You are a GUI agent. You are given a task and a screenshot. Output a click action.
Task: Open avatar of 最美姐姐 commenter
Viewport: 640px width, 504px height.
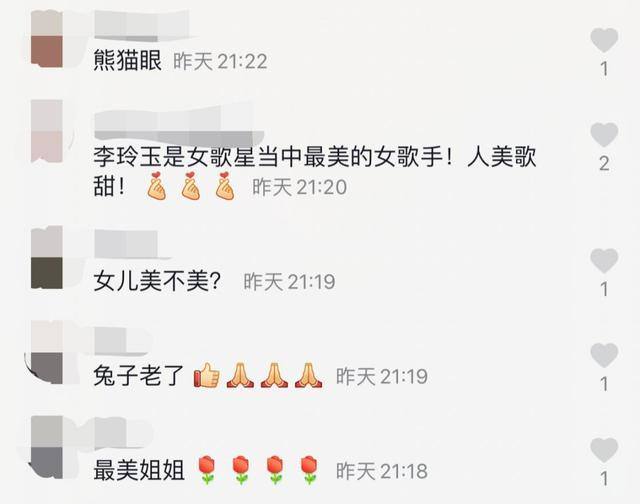tap(45, 447)
